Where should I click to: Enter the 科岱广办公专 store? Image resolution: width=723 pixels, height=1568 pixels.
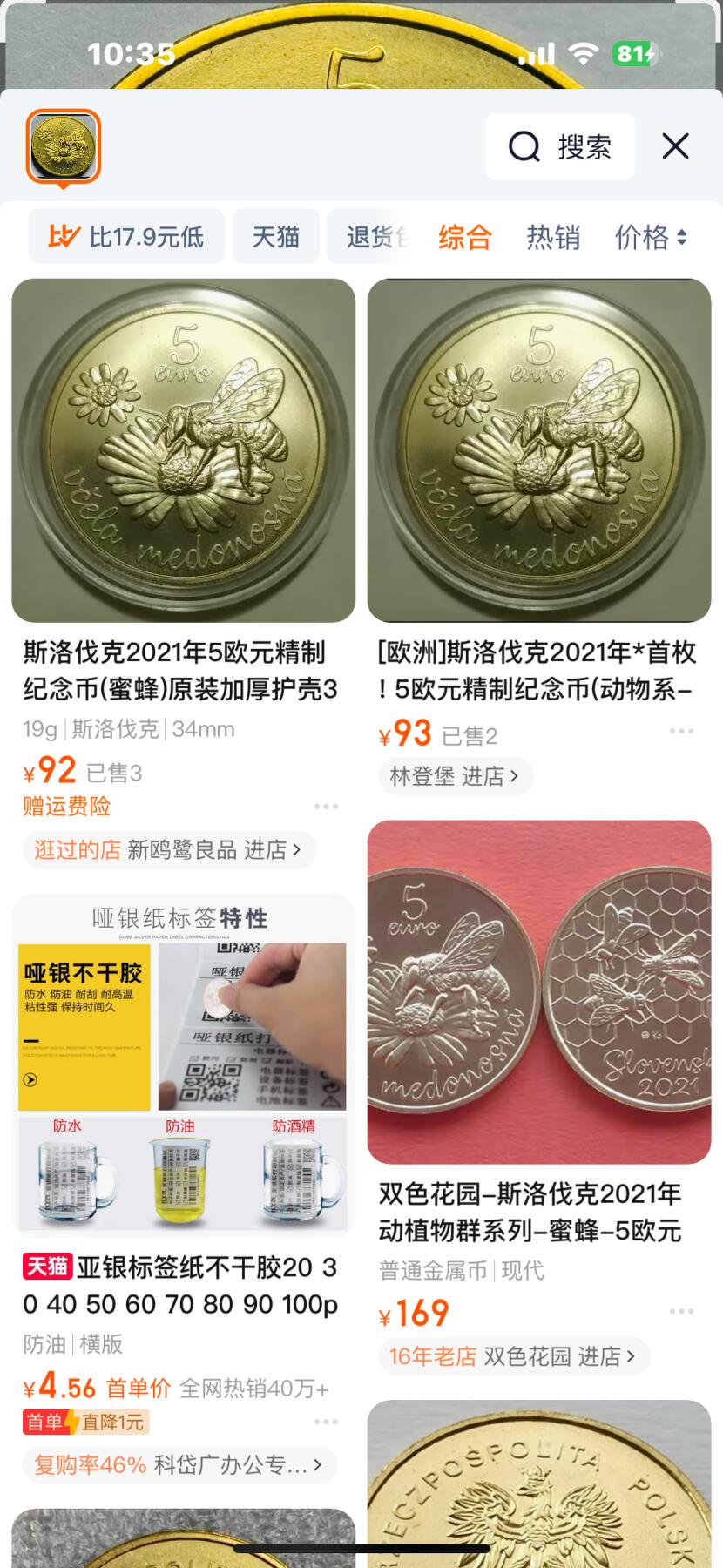pos(235,1465)
